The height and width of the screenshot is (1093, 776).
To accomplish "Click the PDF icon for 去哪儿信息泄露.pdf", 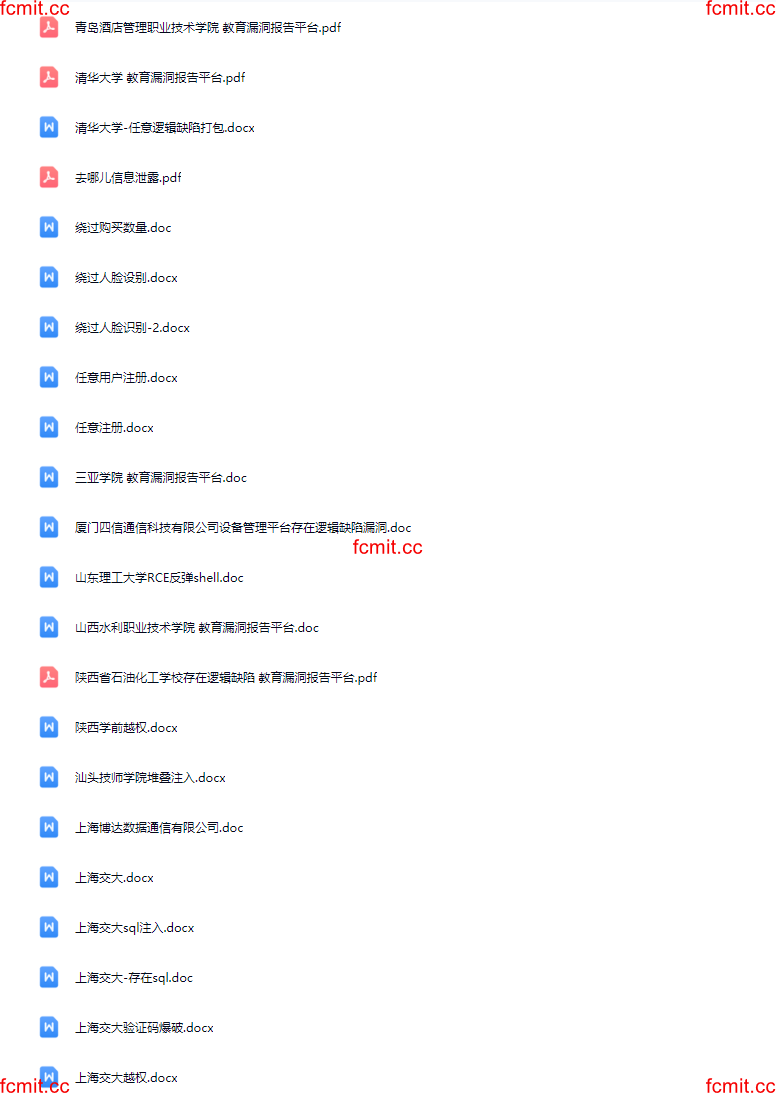I will click(x=48, y=177).
